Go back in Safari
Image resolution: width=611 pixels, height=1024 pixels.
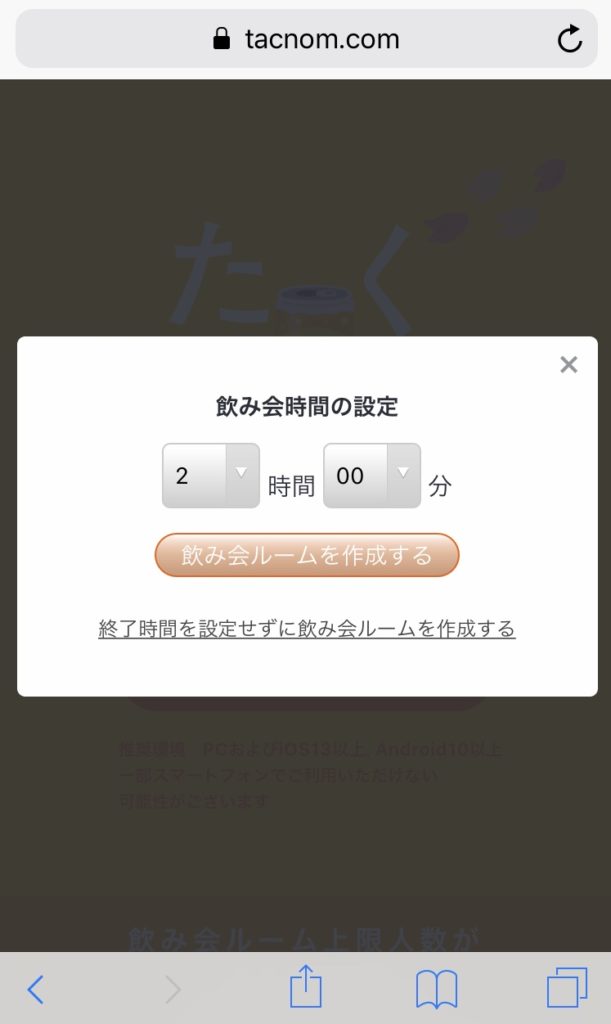click(x=36, y=989)
